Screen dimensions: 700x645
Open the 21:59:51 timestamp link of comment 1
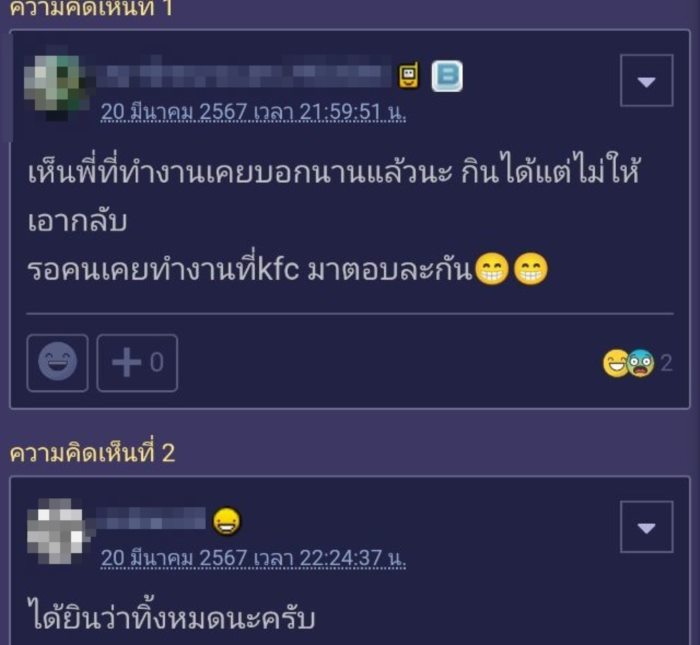pyautogui.click(x=253, y=112)
